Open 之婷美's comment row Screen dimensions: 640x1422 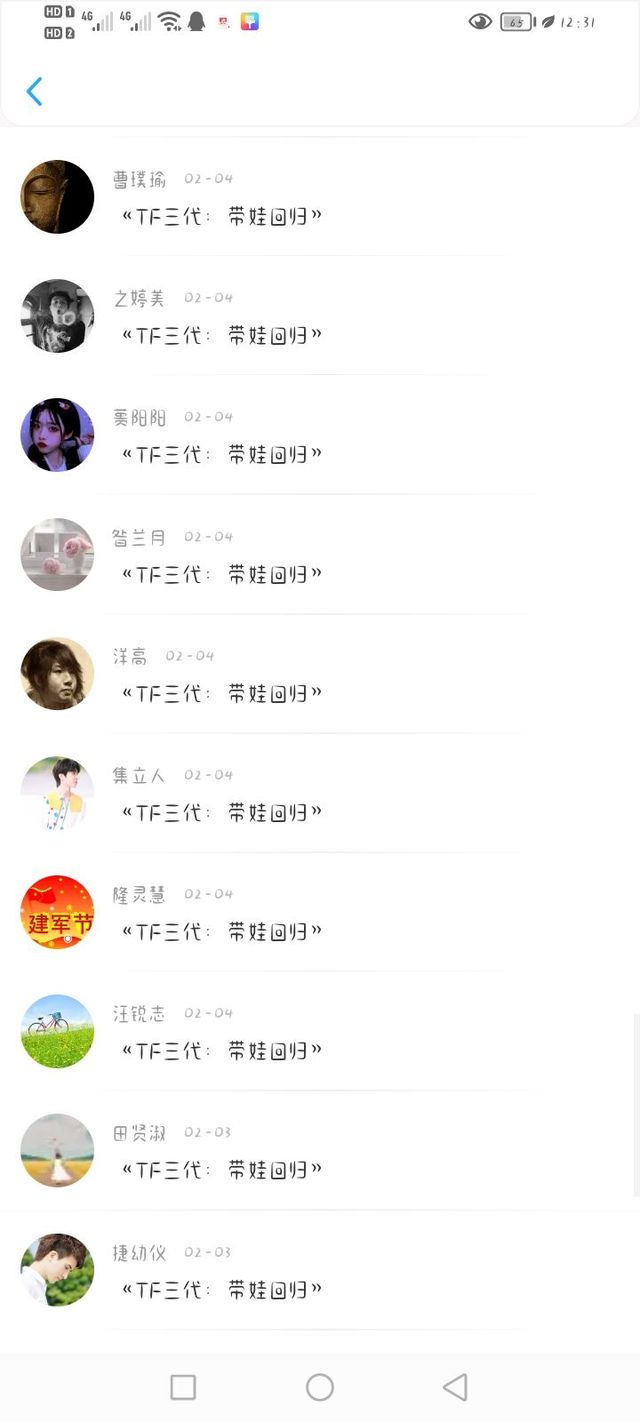tap(320, 316)
